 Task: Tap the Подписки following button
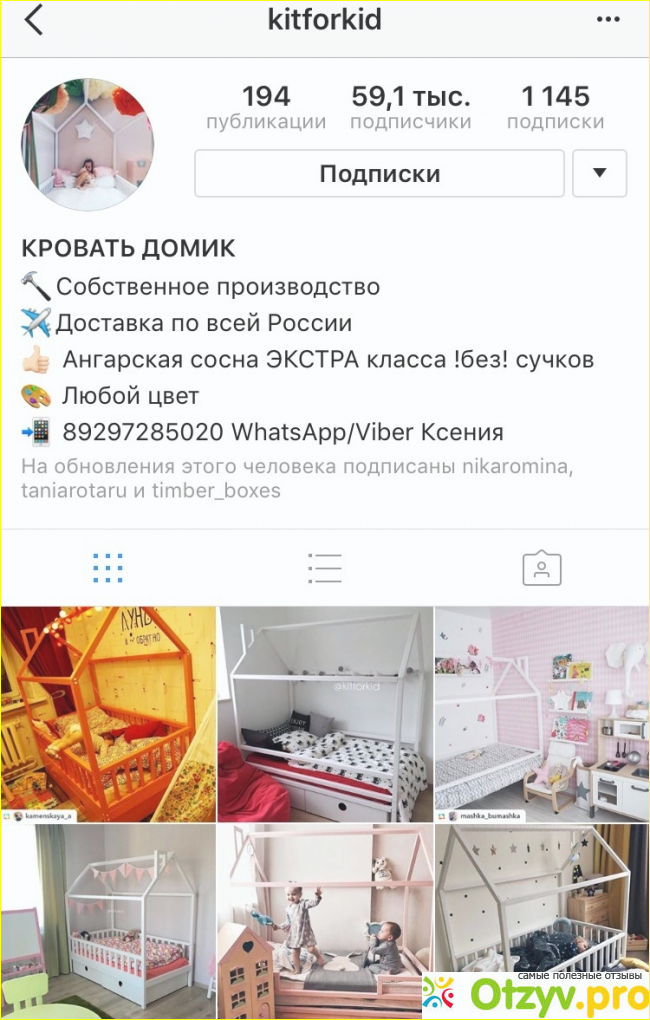point(379,174)
